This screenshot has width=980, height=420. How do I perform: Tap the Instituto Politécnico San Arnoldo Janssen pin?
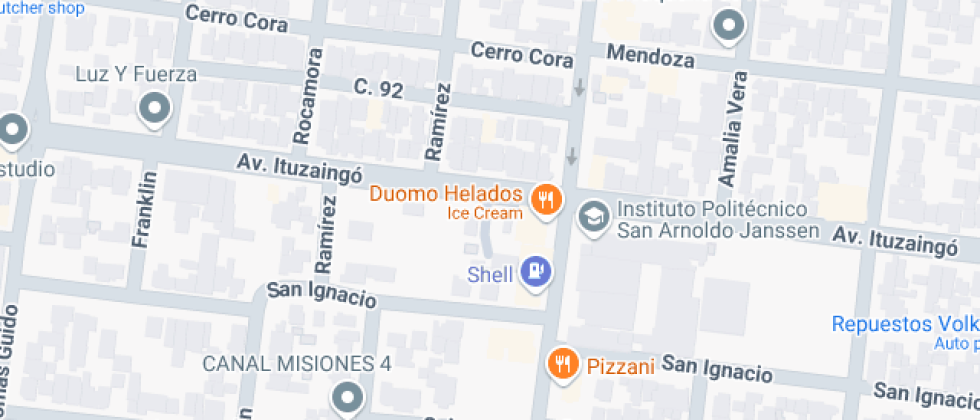coord(593,216)
